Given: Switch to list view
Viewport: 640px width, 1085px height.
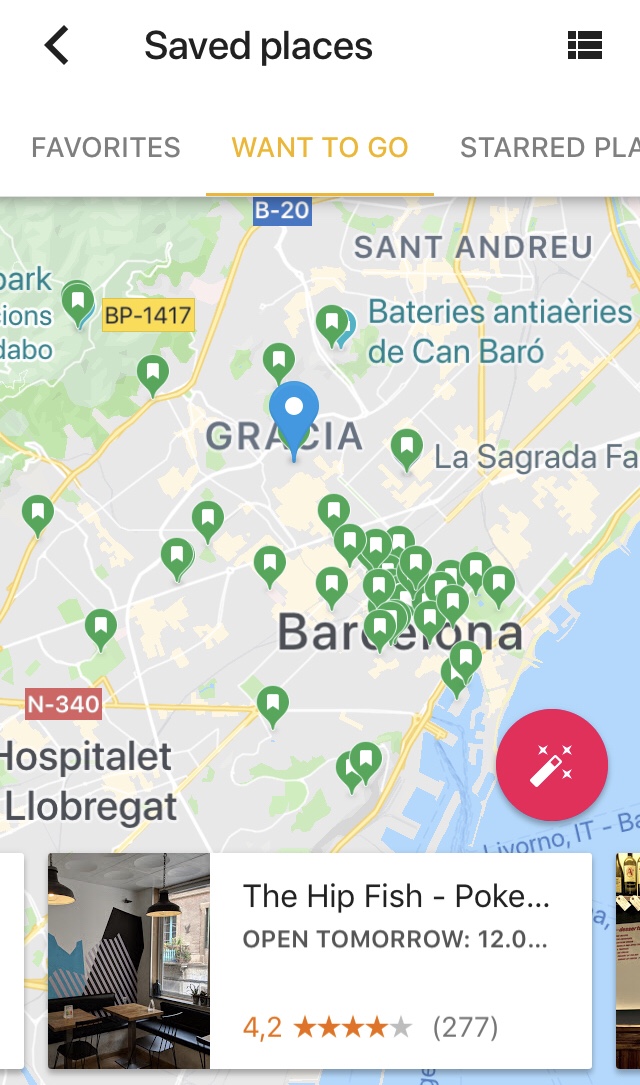Looking at the screenshot, I should (584, 45).
